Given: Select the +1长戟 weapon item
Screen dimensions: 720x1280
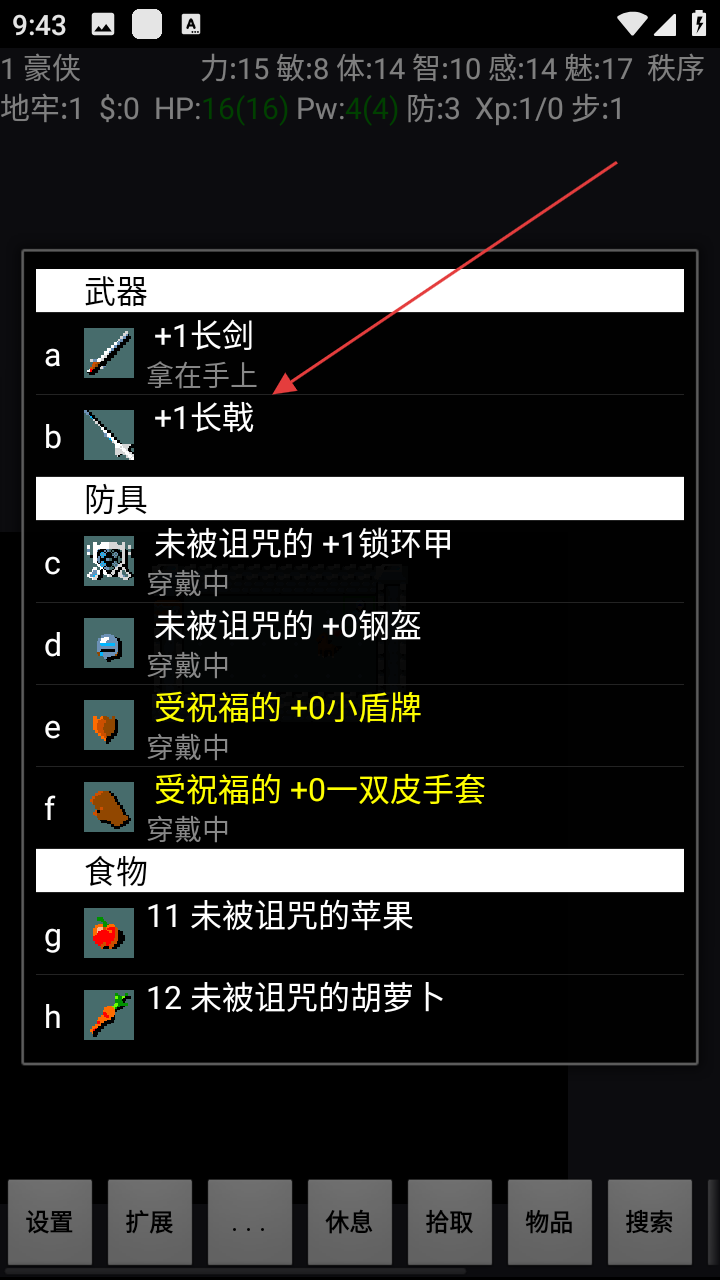Looking at the screenshot, I should tap(360, 436).
